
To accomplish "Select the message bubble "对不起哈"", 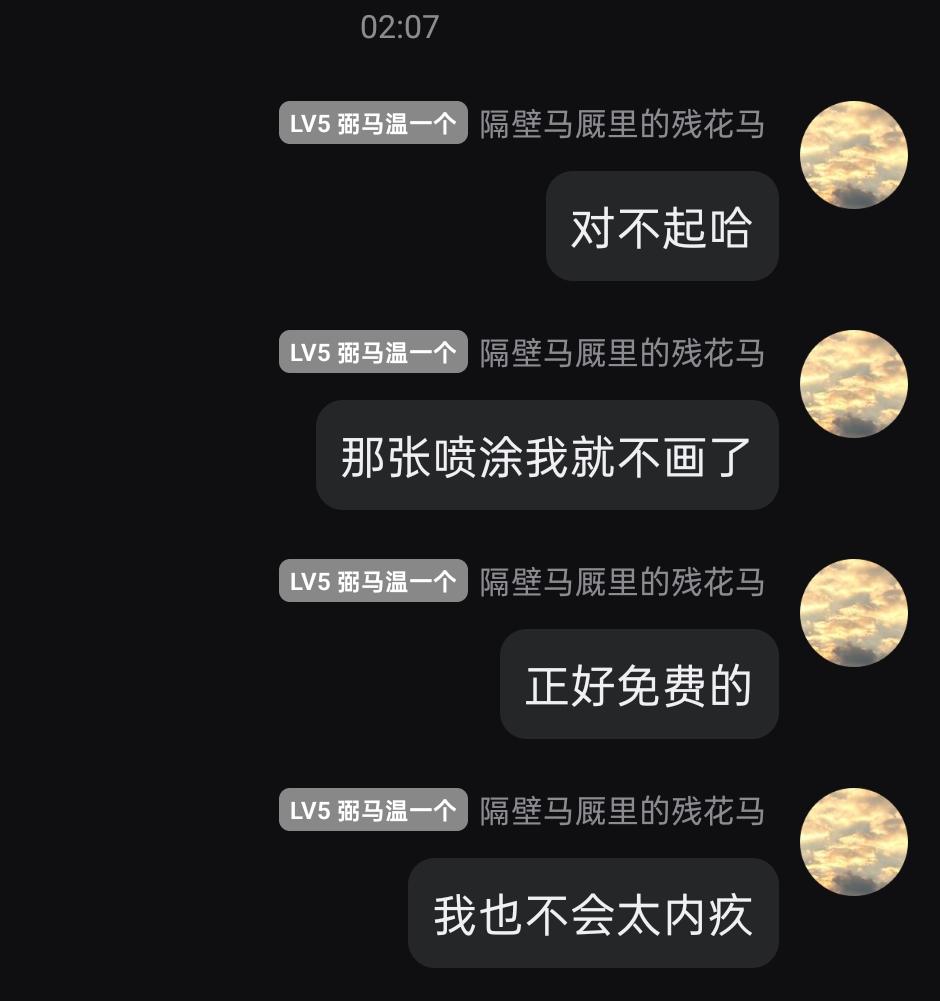I will [661, 225].
